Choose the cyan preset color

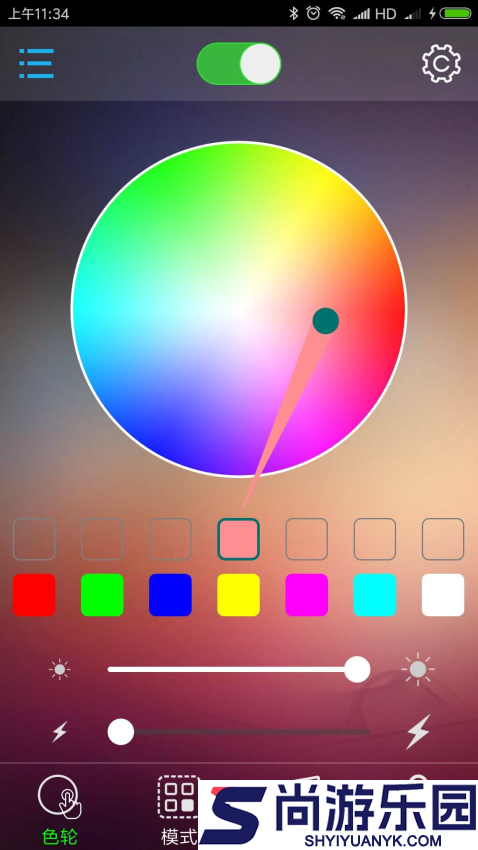[x=375, y=595]
